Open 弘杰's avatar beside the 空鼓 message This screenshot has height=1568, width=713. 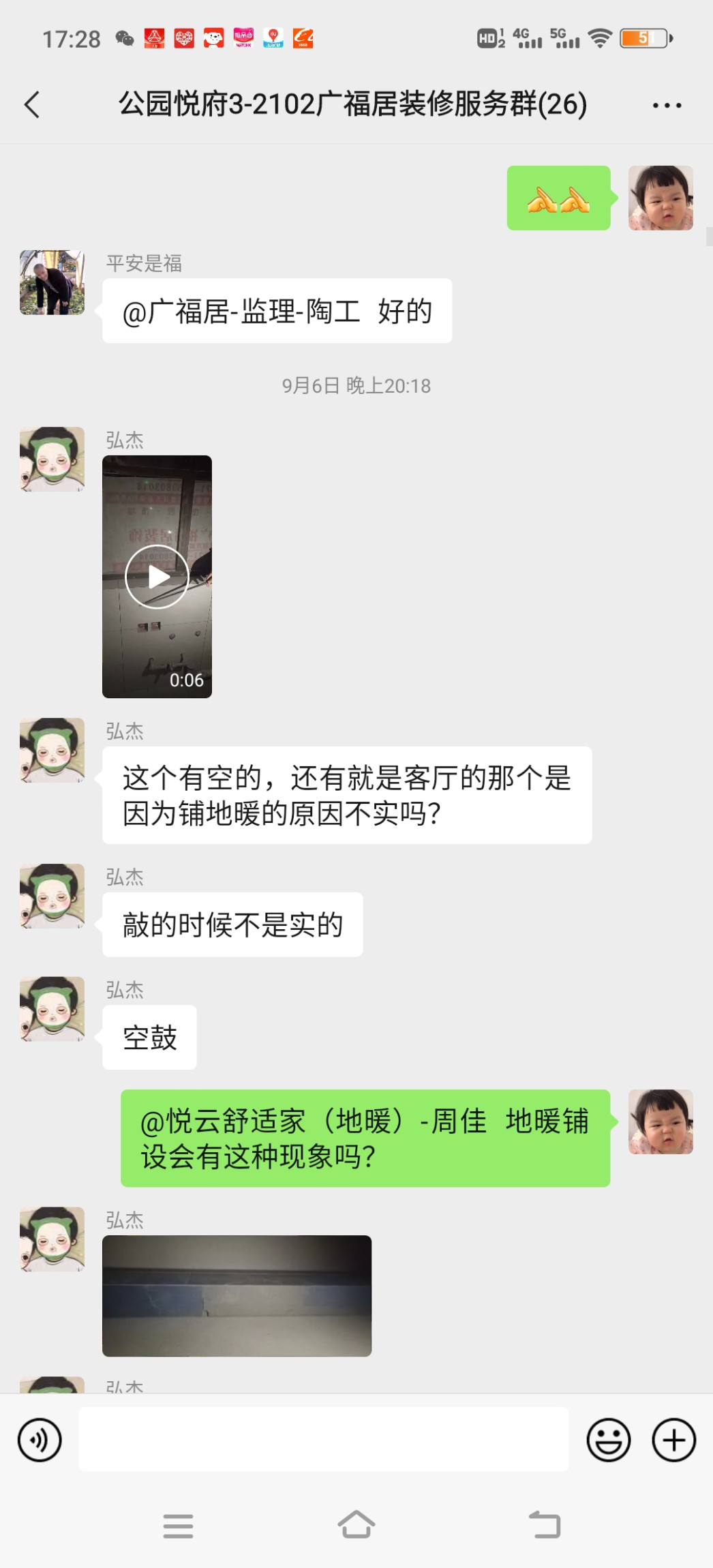click(x=52, y=1009)
